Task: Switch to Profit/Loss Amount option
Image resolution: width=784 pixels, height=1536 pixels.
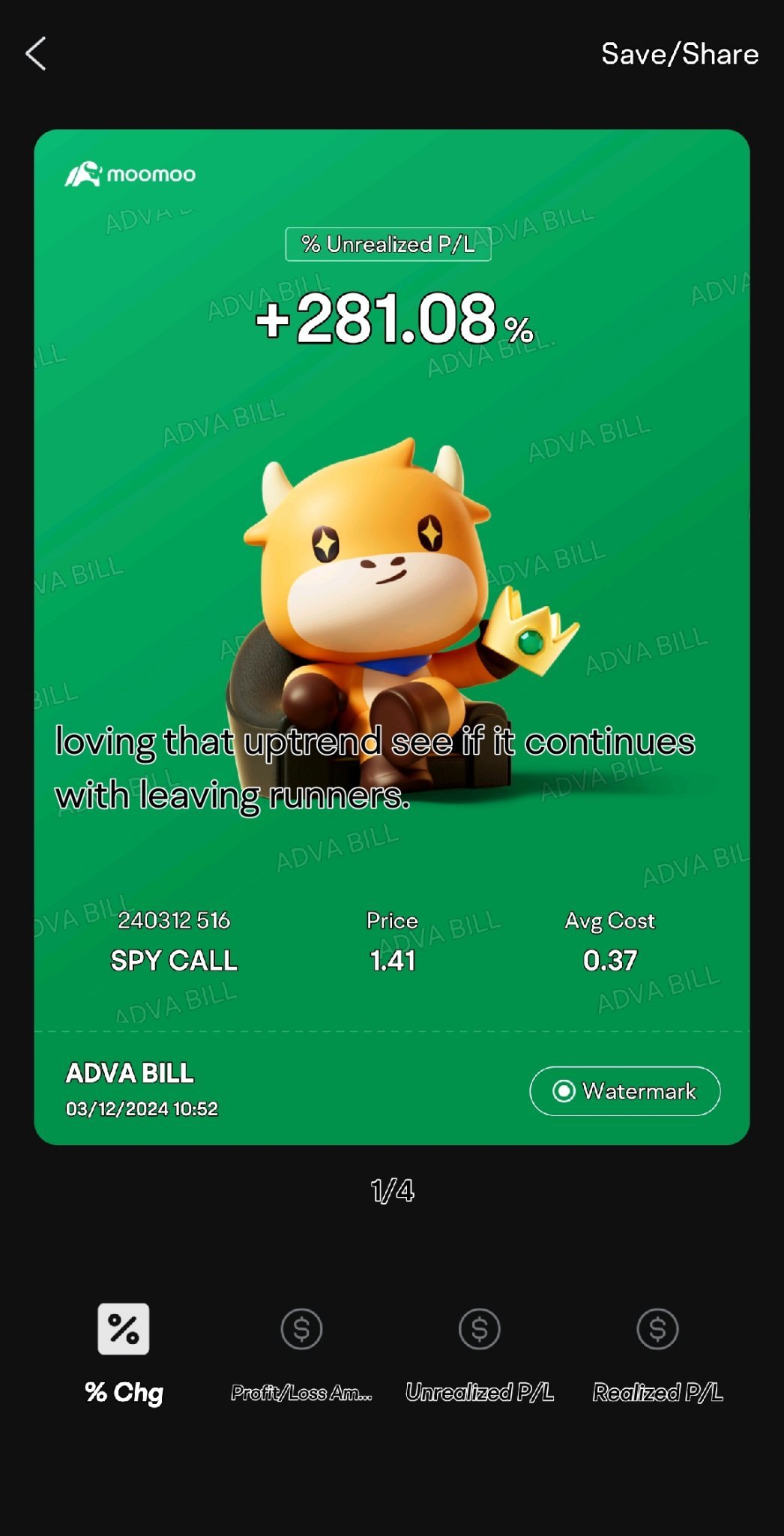Action: (301, 1354)
